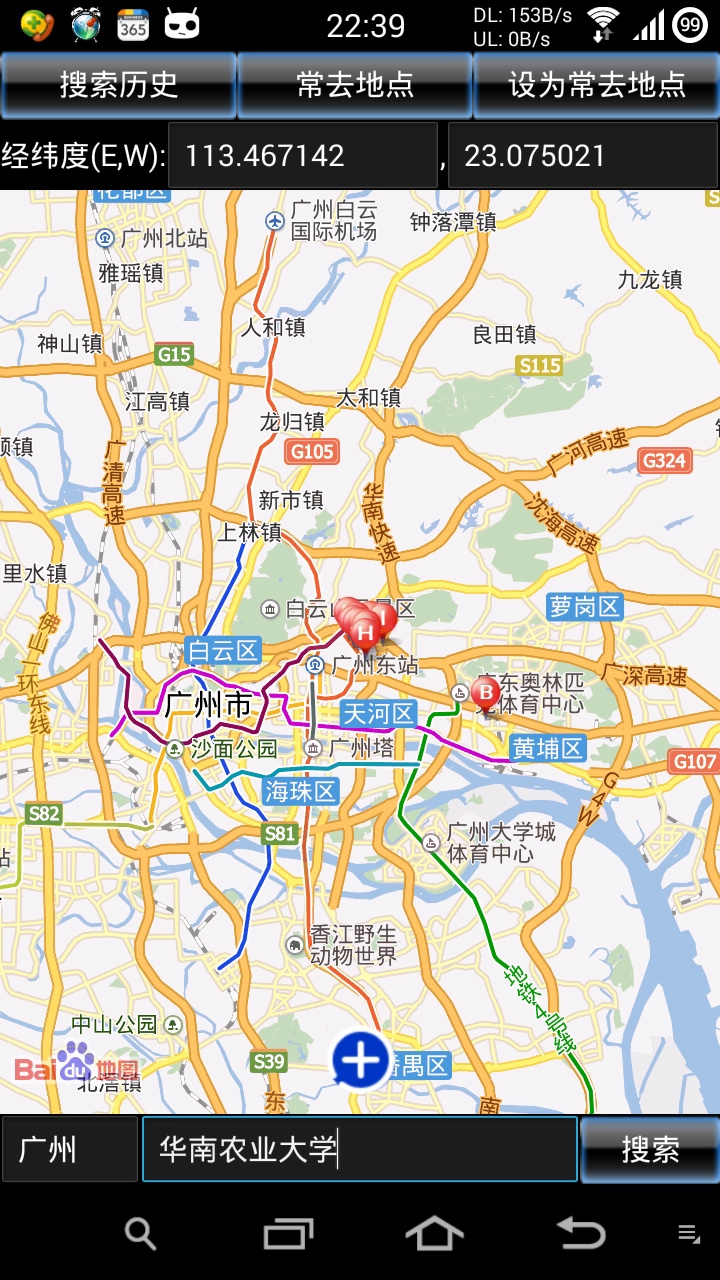Focus the 华南农业大学 search keyword field
The height and width of the screenshot is (1280, 720).
pos(360,1149)
